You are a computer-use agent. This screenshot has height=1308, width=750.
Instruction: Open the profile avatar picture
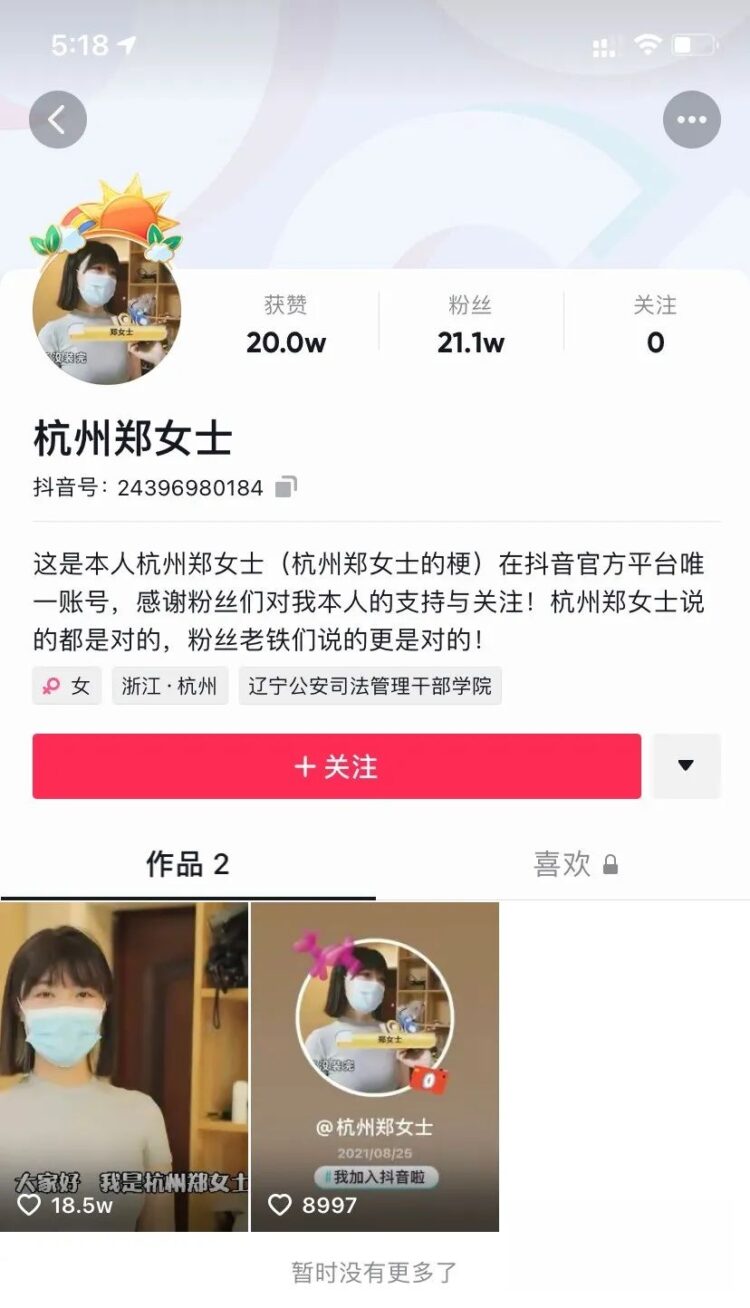107,310
